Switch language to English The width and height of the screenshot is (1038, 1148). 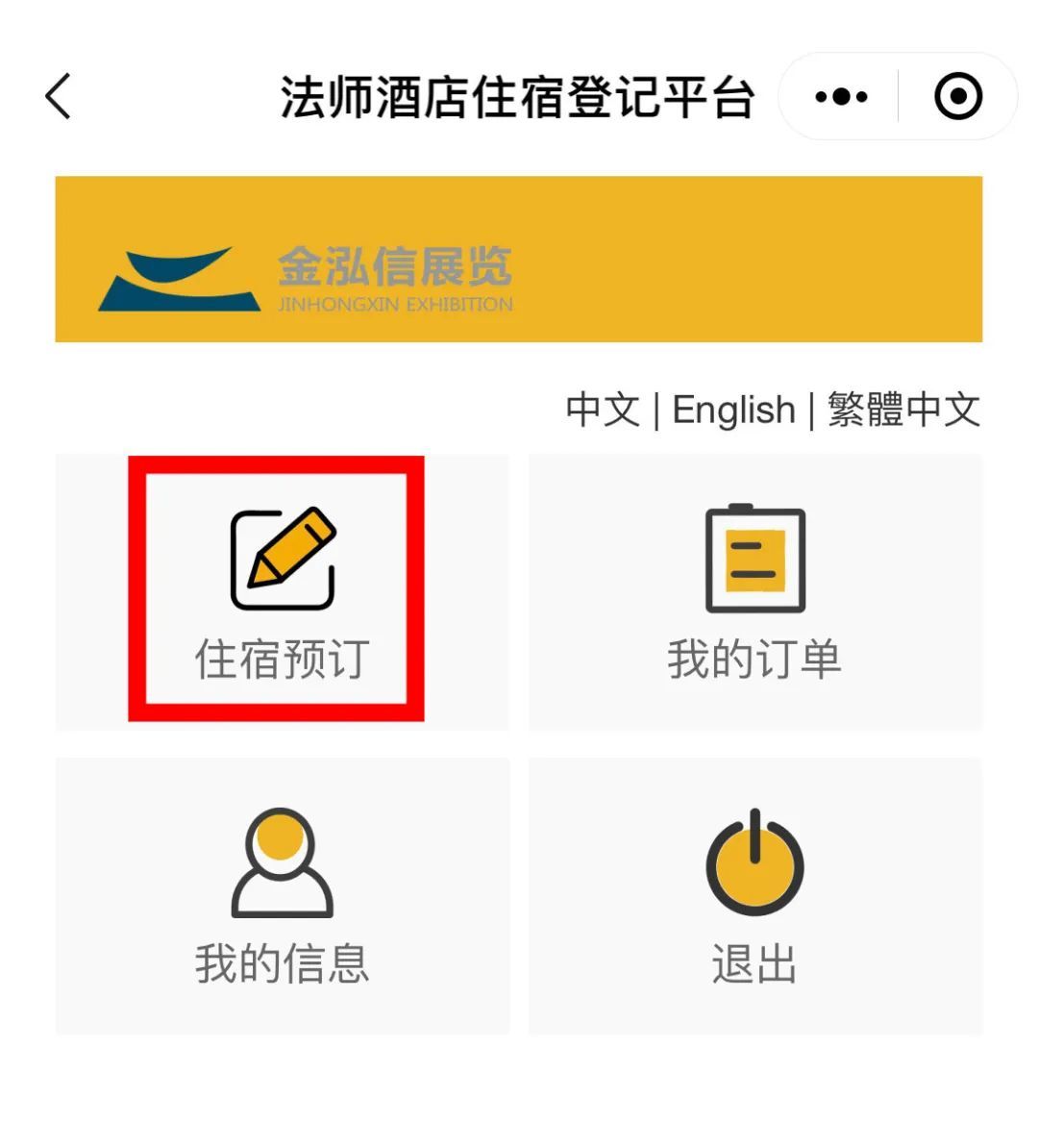[x=733, y=410]
